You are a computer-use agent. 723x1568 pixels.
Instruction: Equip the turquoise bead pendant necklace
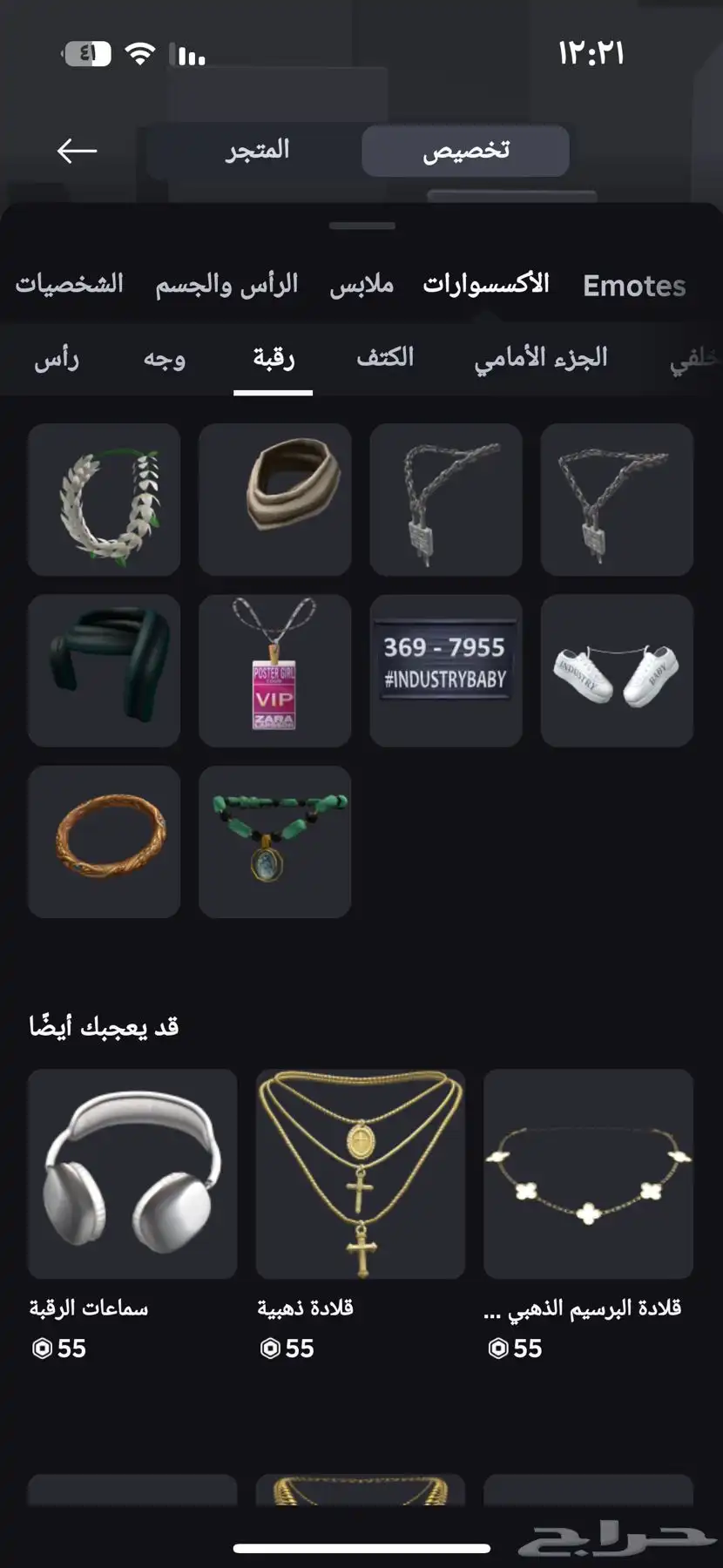(x=275, y=841)
